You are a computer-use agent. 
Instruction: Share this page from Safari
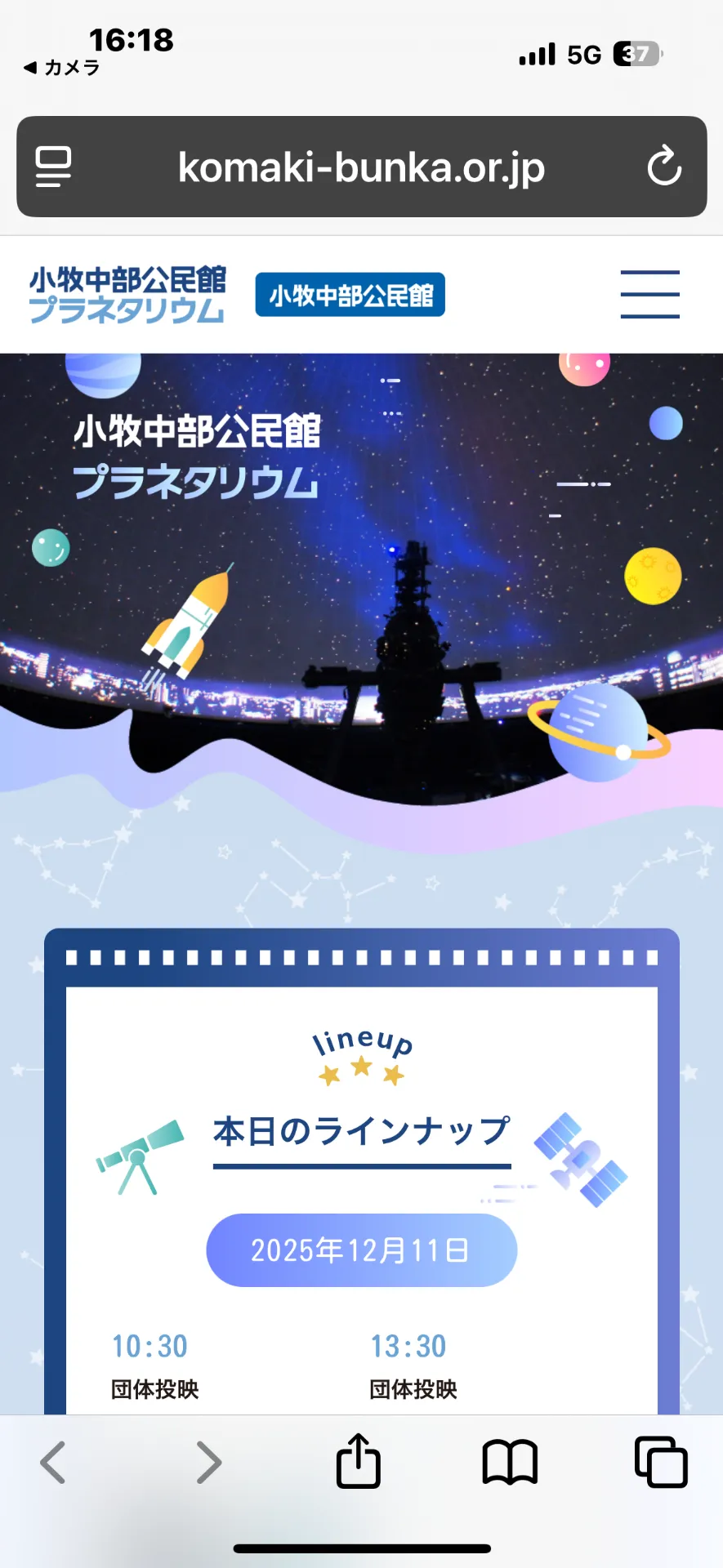tap(359, 1461)
